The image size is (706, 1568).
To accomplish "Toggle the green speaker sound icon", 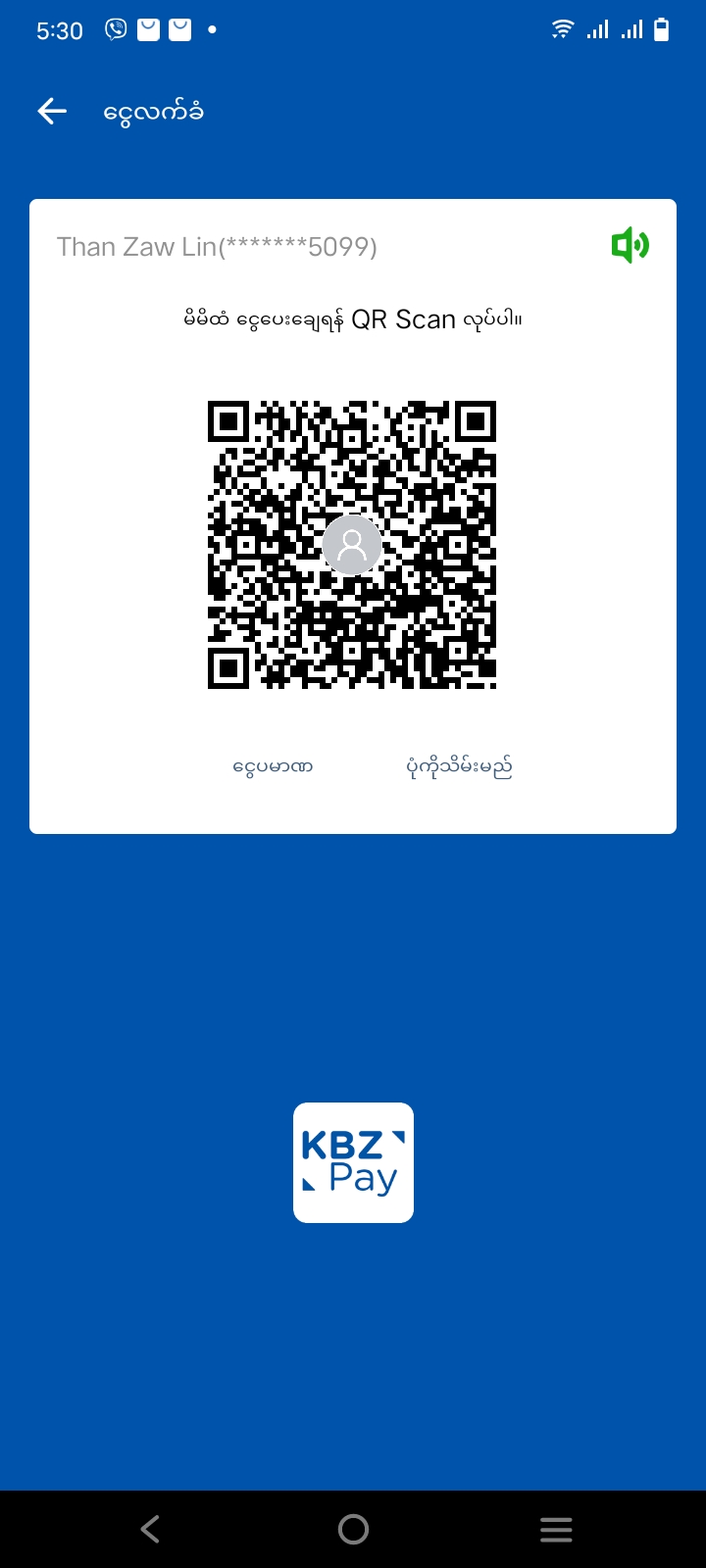I will [630, 245].
